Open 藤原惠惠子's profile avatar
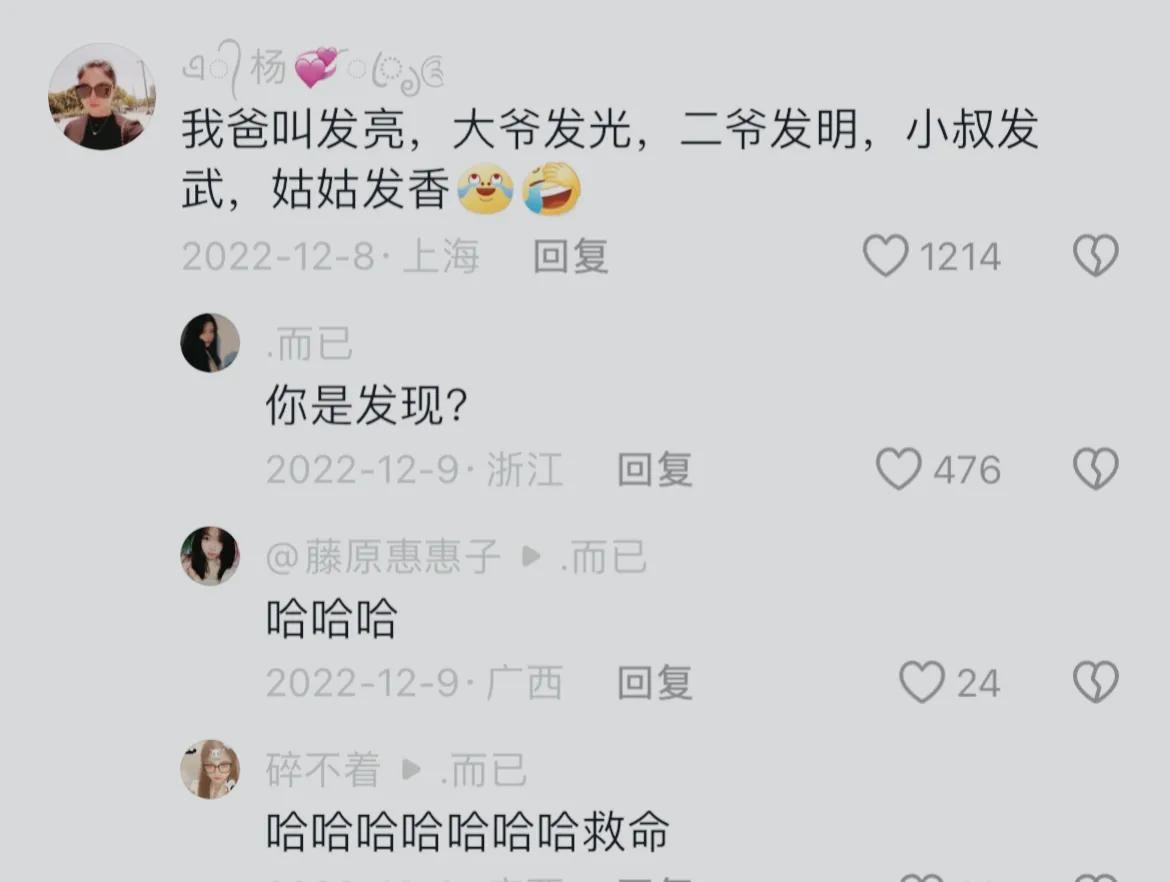 pos(210,556)
